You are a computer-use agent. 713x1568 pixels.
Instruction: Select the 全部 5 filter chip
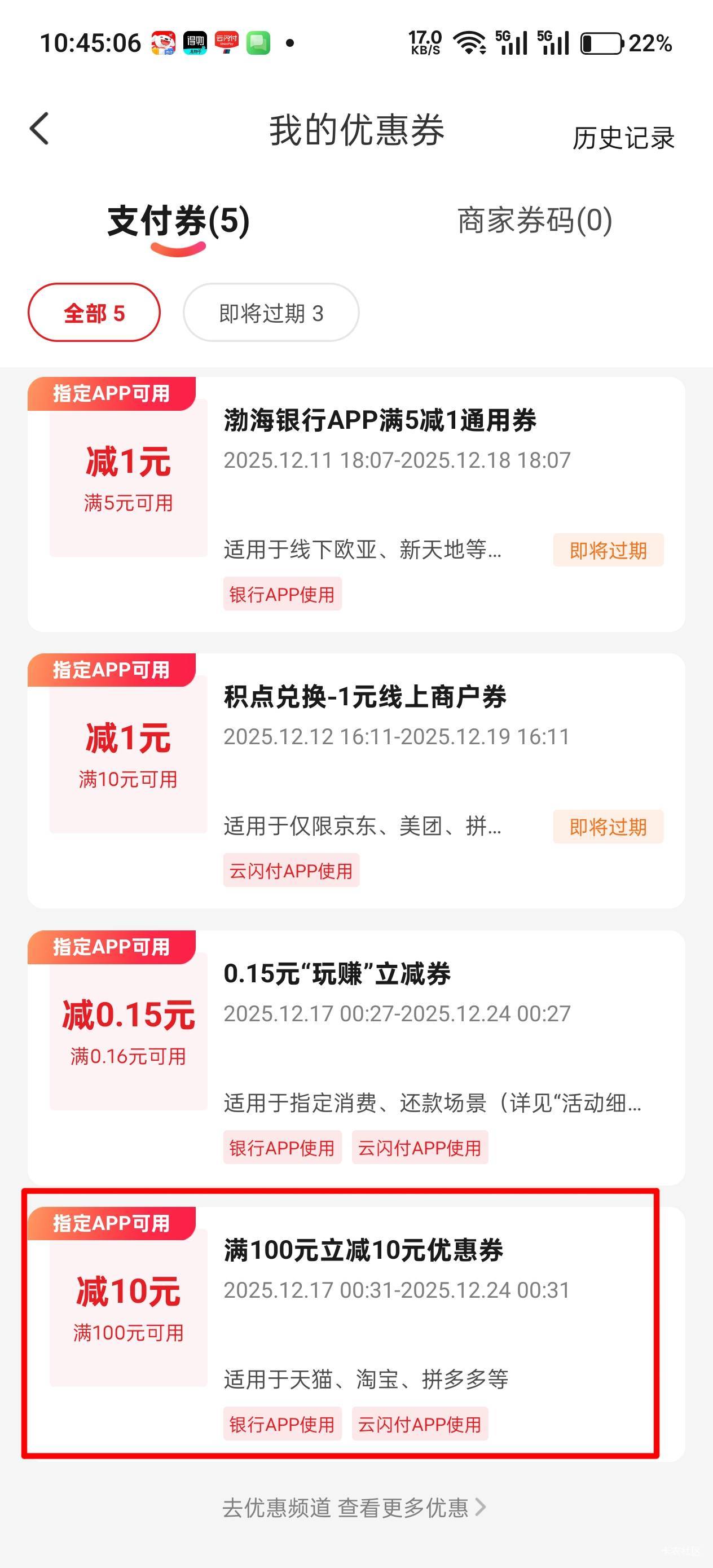pyautogui.click(x=94, y=313)
